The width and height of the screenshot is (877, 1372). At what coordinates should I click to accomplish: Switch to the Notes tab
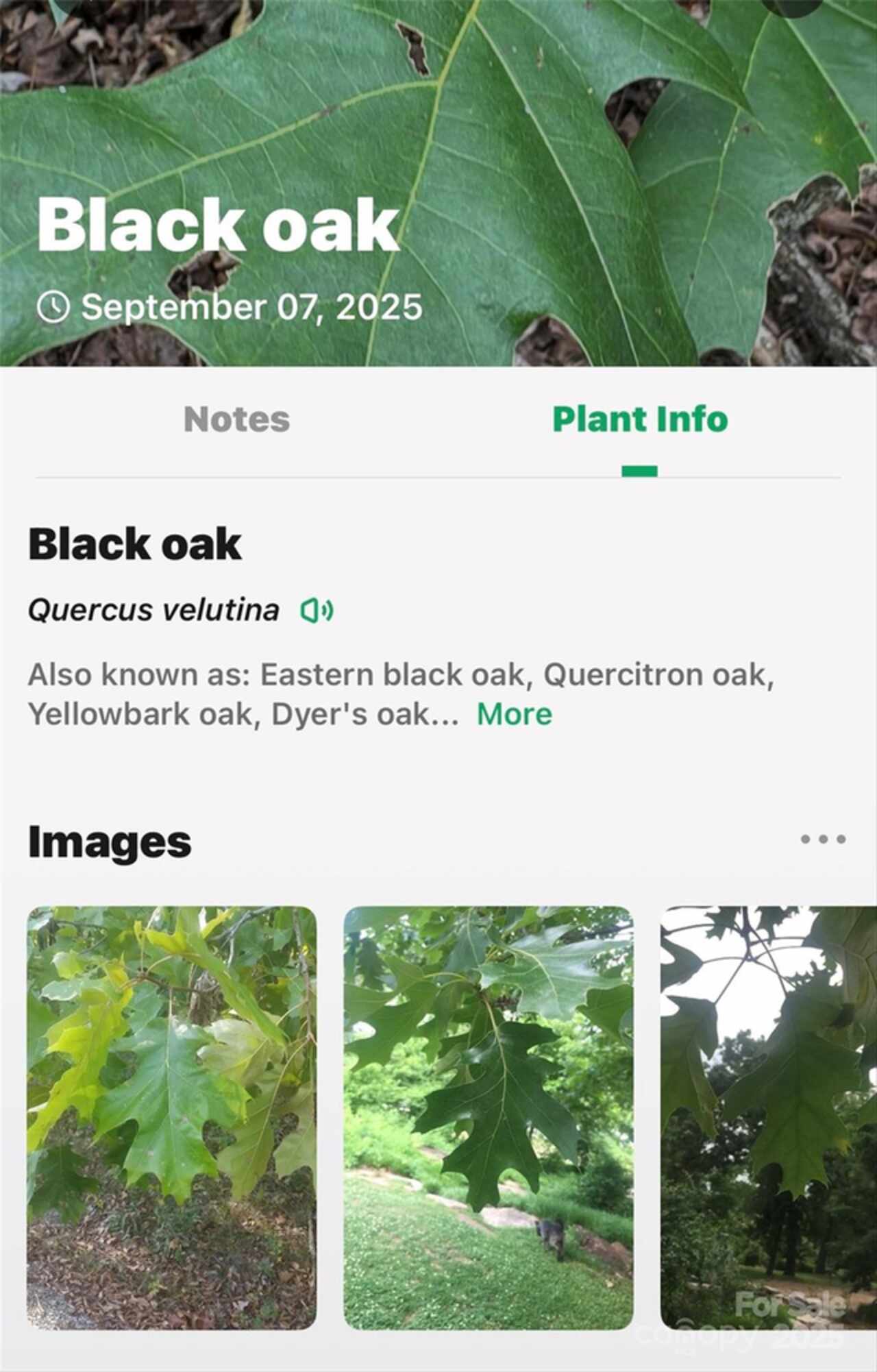coord(236,419)
